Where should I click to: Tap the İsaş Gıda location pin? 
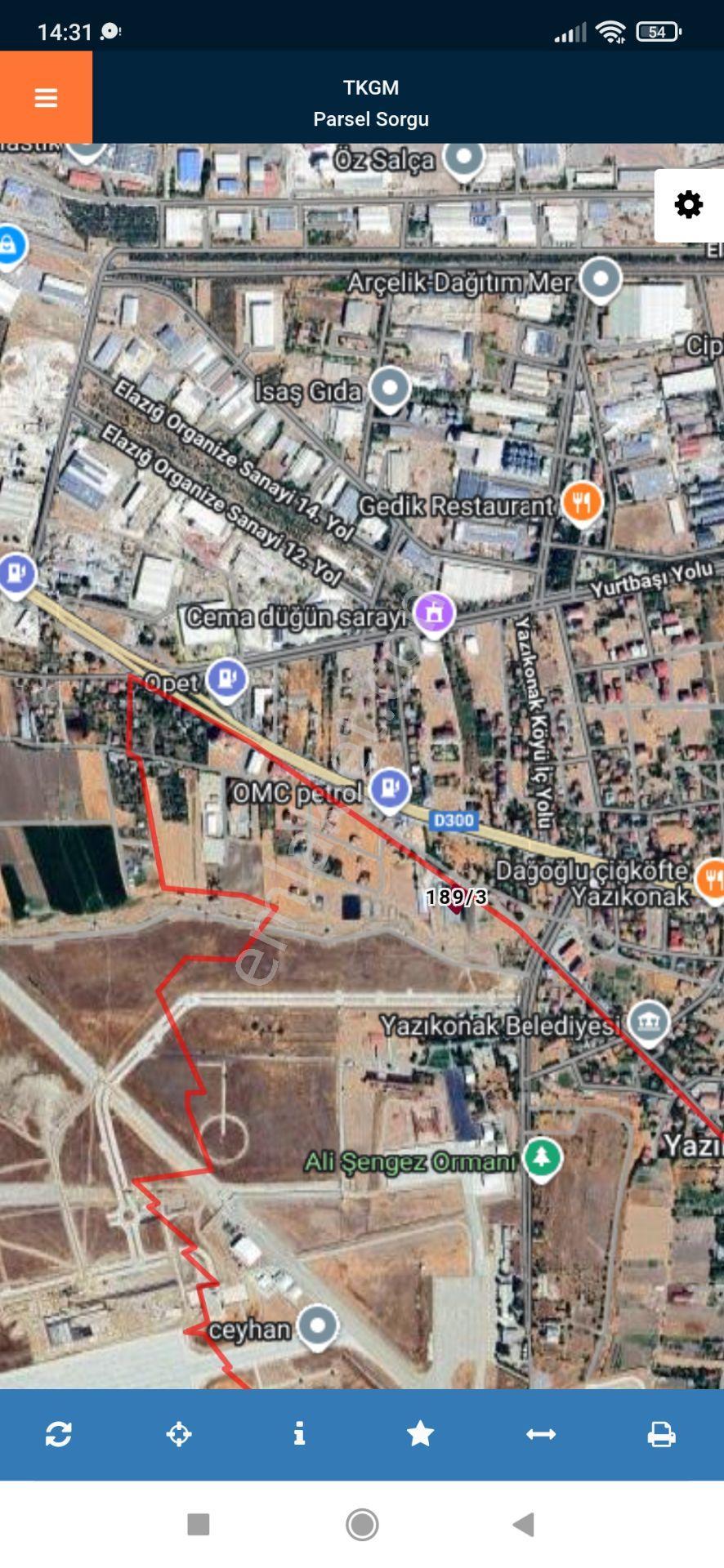[x=390, y=389]
